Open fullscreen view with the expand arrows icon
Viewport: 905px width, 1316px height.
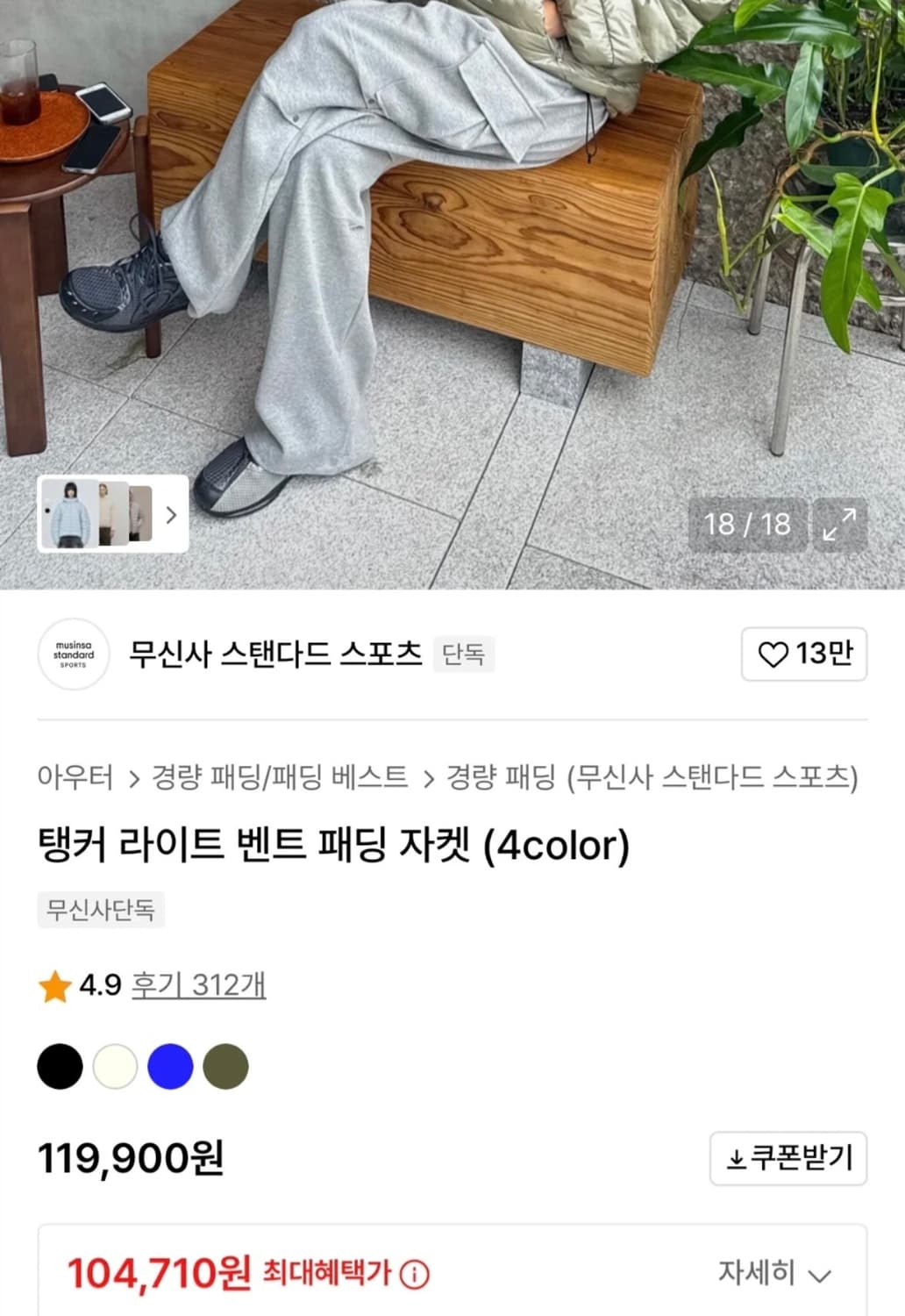click(x=841, y=525)
